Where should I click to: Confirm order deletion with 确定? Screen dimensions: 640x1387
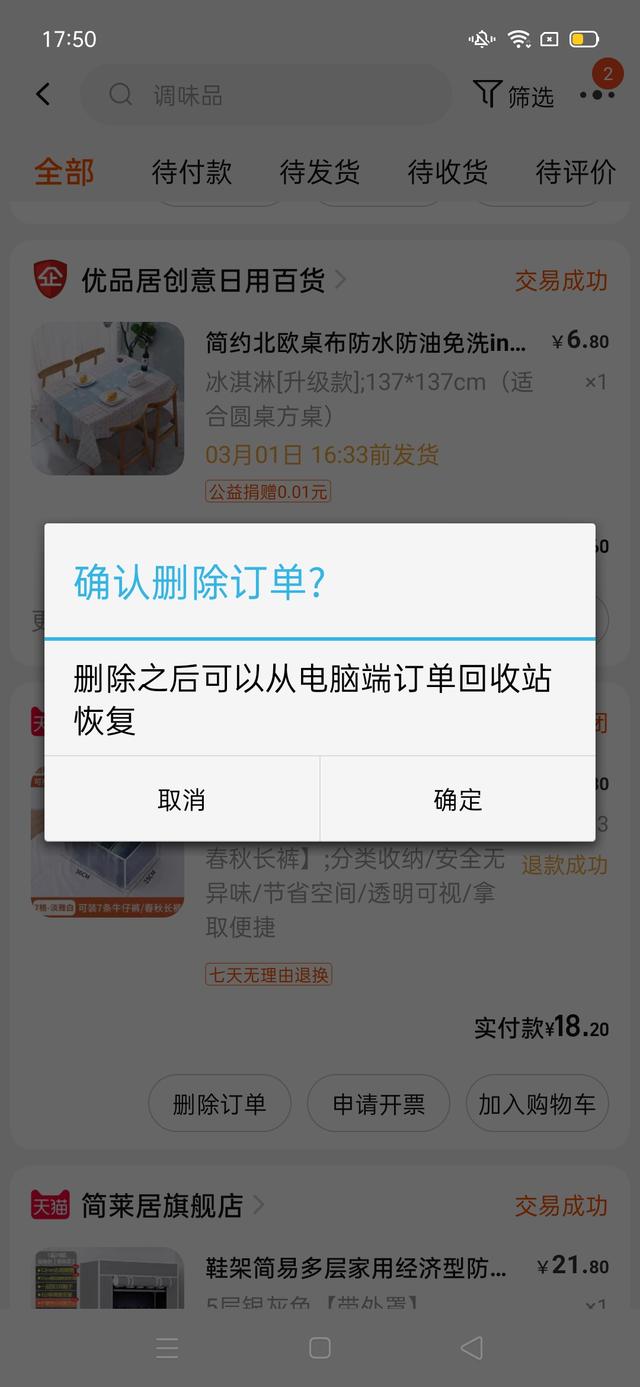coord(457,799)
